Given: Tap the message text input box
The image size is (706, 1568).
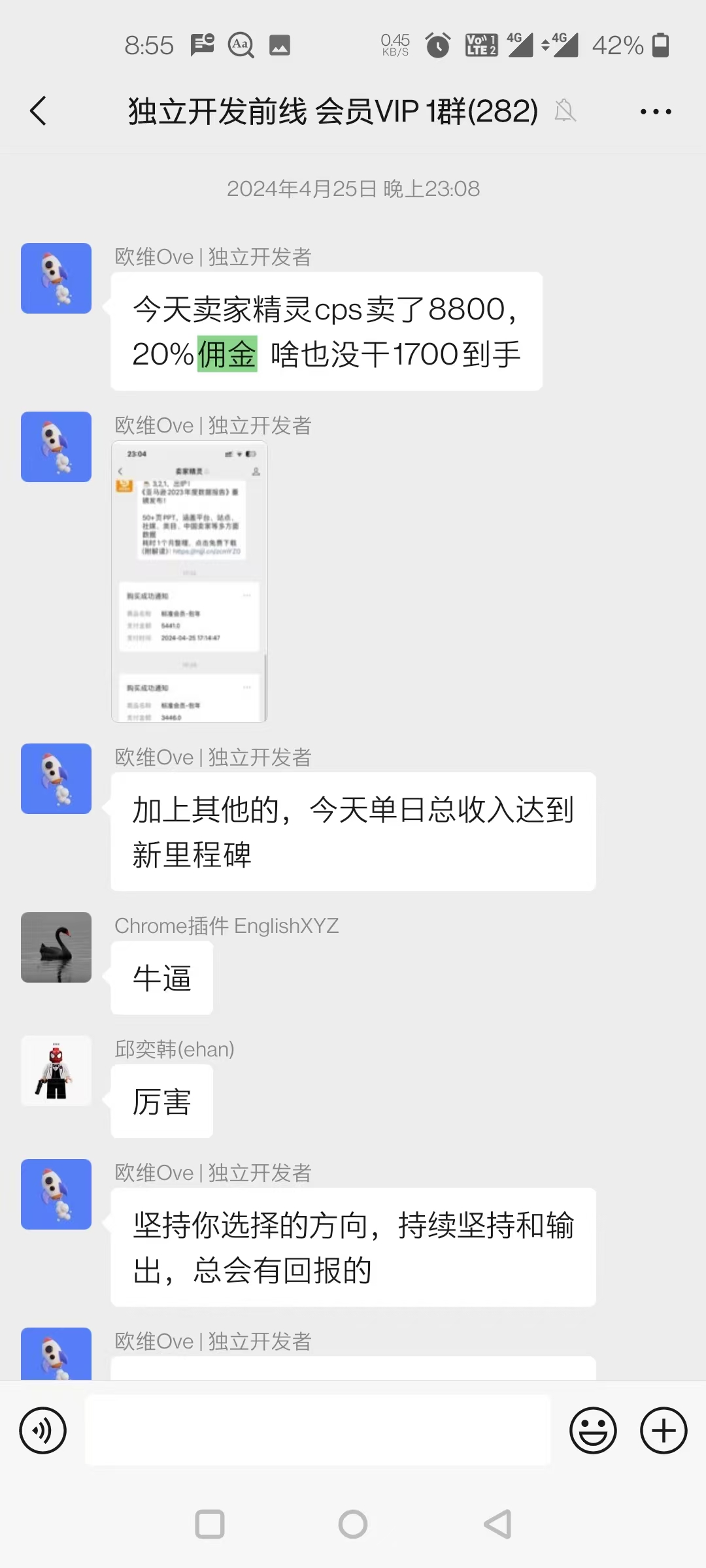Looking at the screenshot, I should 318,1430.
